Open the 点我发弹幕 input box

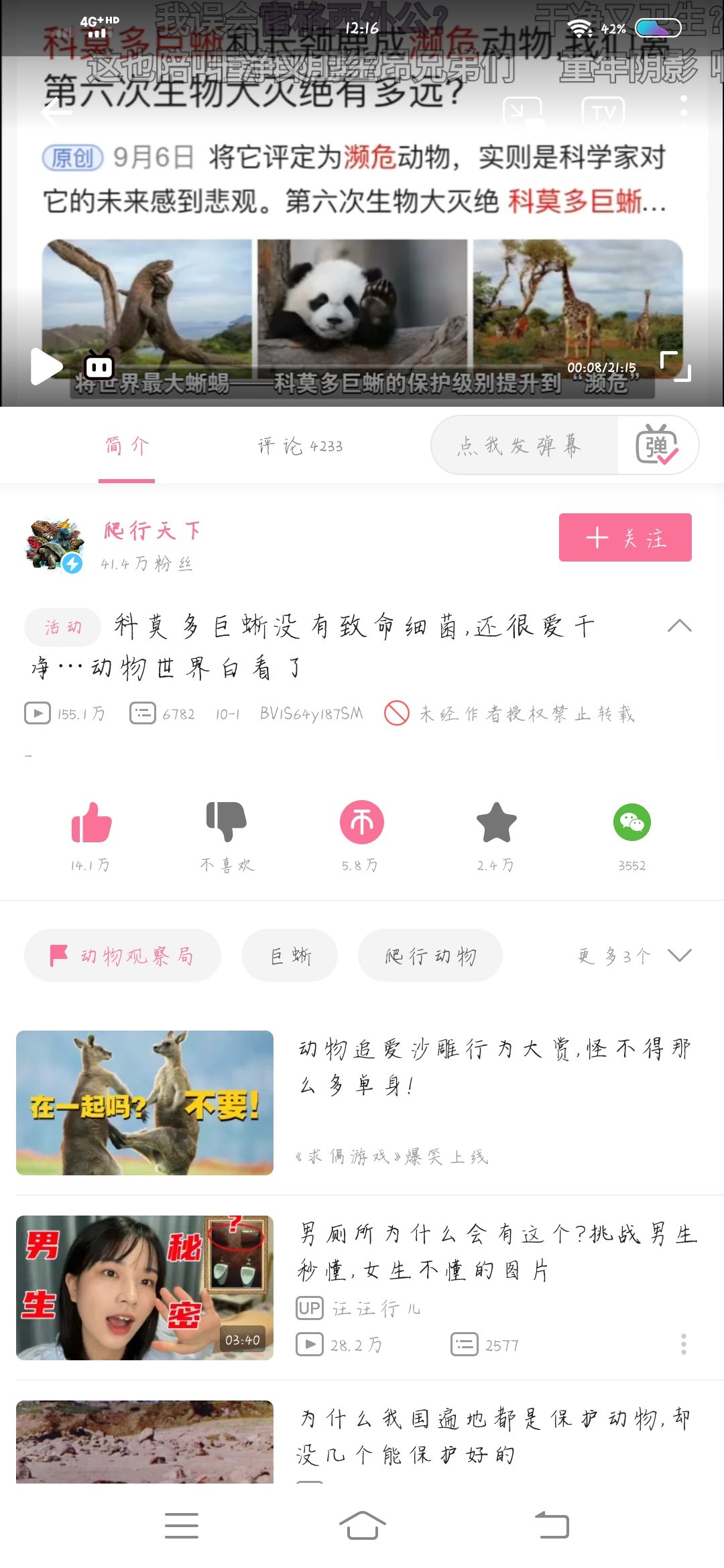coord(523,445)
